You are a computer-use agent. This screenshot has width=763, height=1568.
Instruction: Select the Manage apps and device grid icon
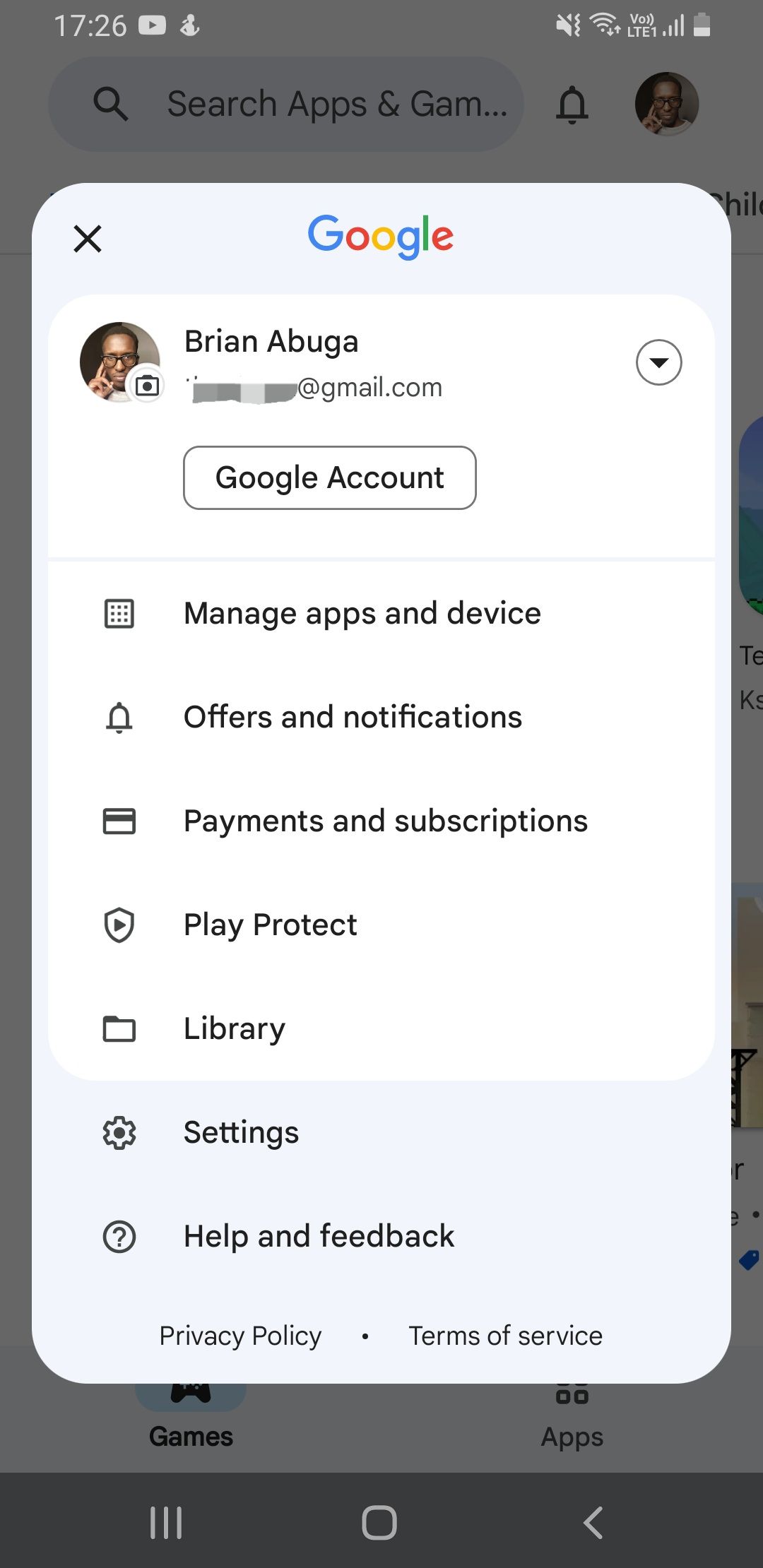tap(119, 614)
